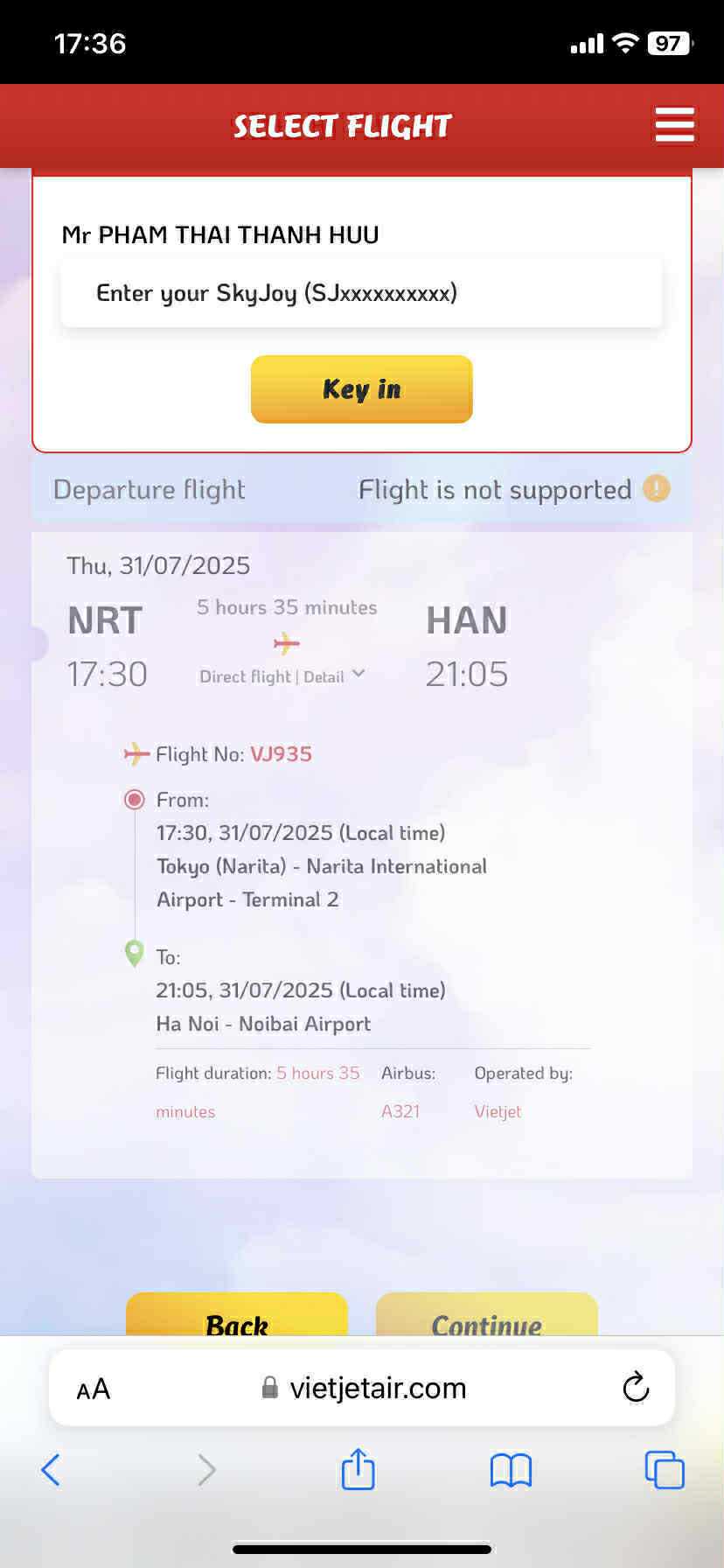
Task: Open Safari bookmarks
Action: pyautogui.click(x=511, y=1470)
